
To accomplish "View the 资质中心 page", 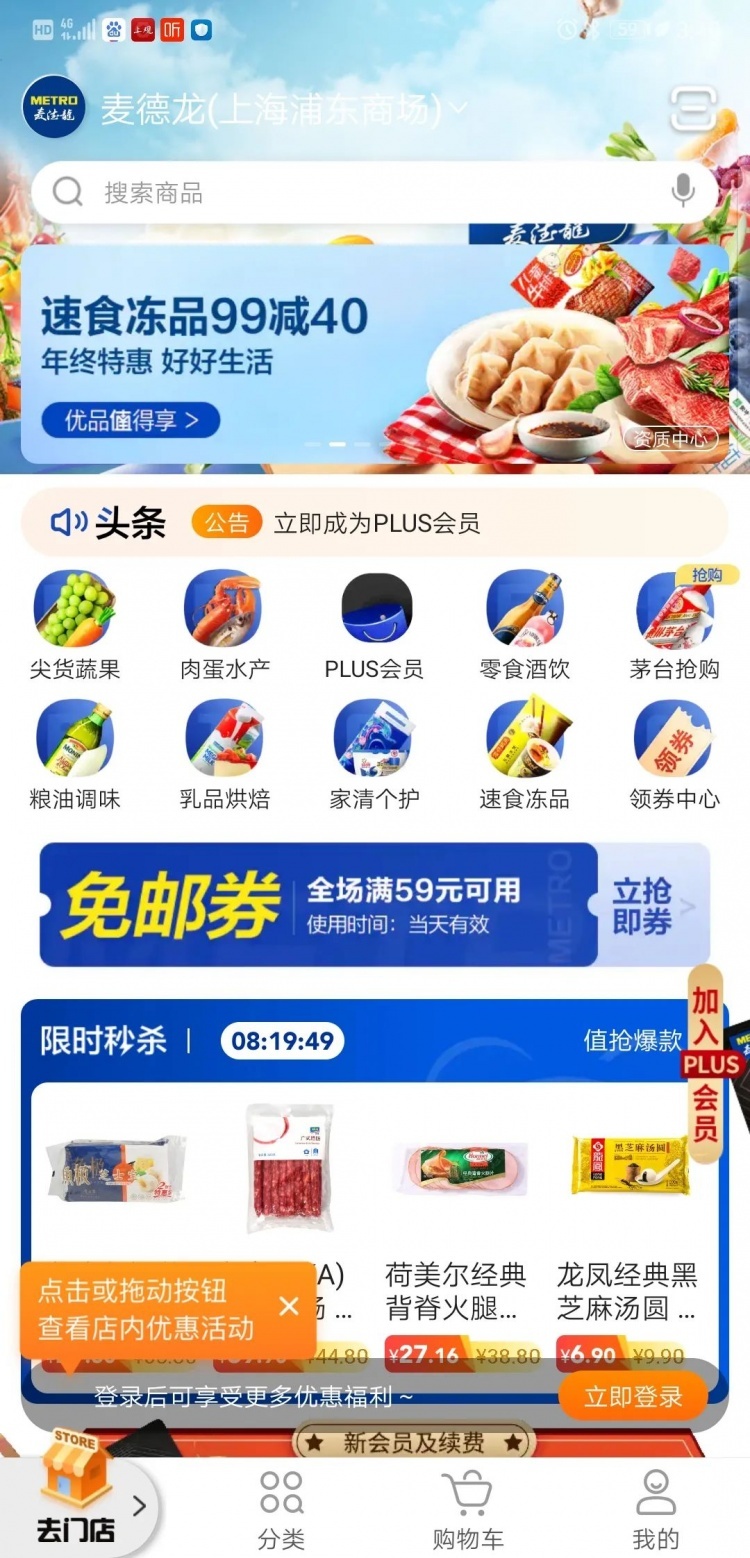I will (671, 438).
